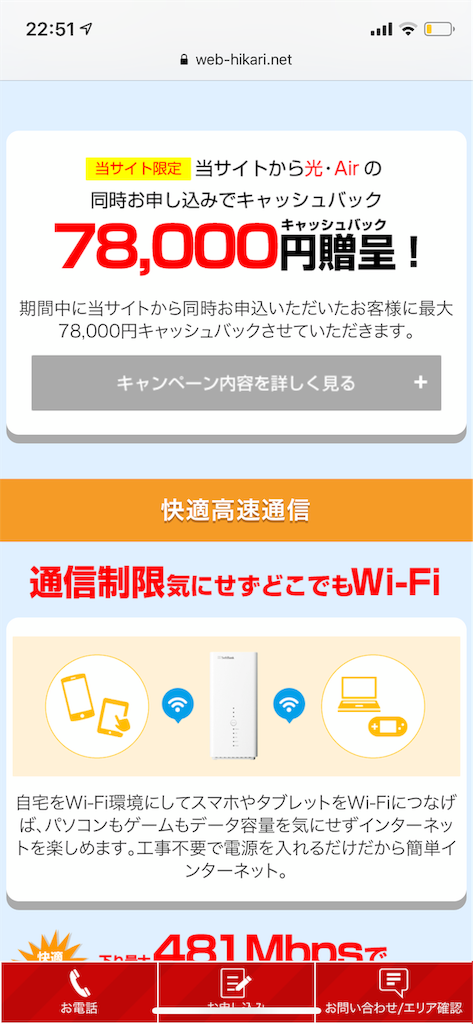Image resolution: width=473 pixels, height=1024 pixels.
Task: Expand キャンペーン内容を詳しく見る details
Action: coord(236,383)
